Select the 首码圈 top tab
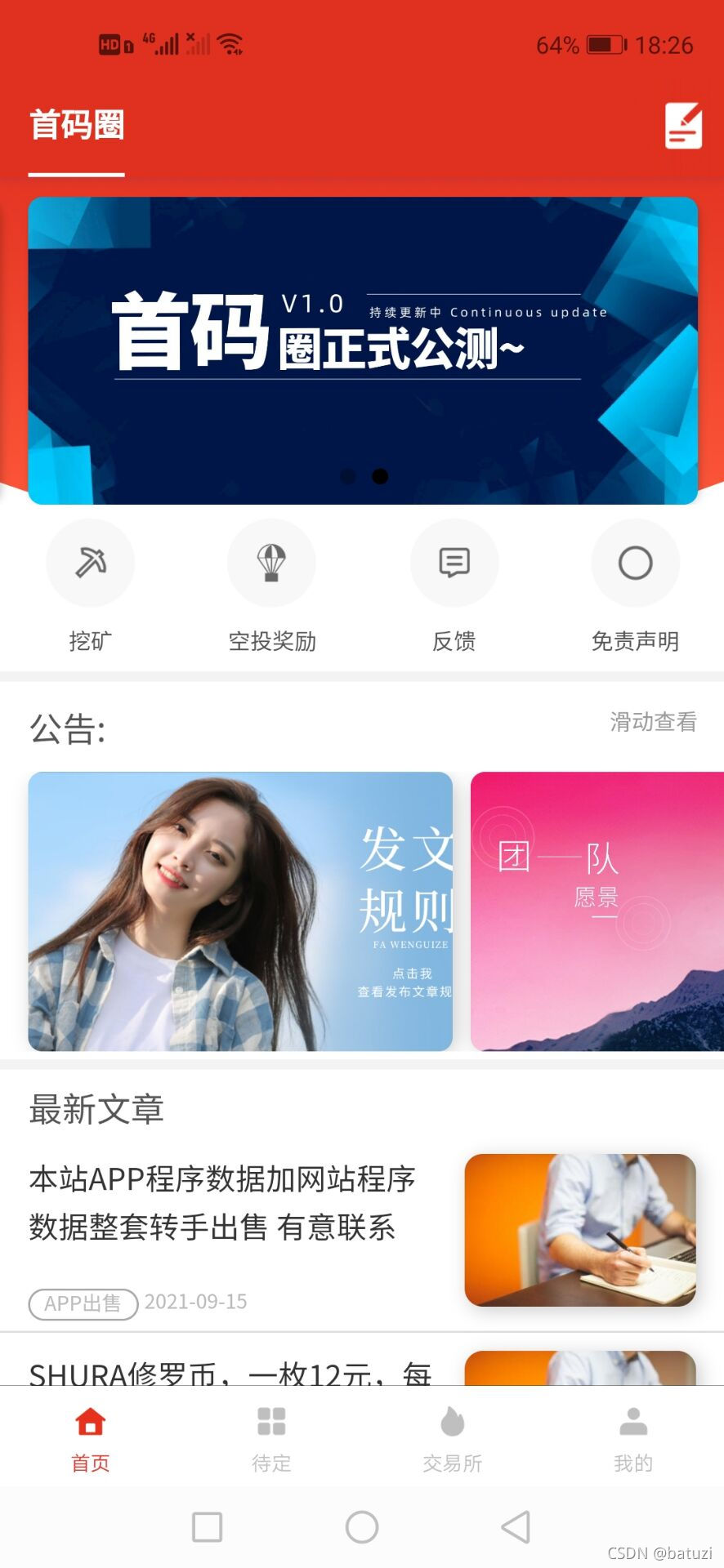 77,126
